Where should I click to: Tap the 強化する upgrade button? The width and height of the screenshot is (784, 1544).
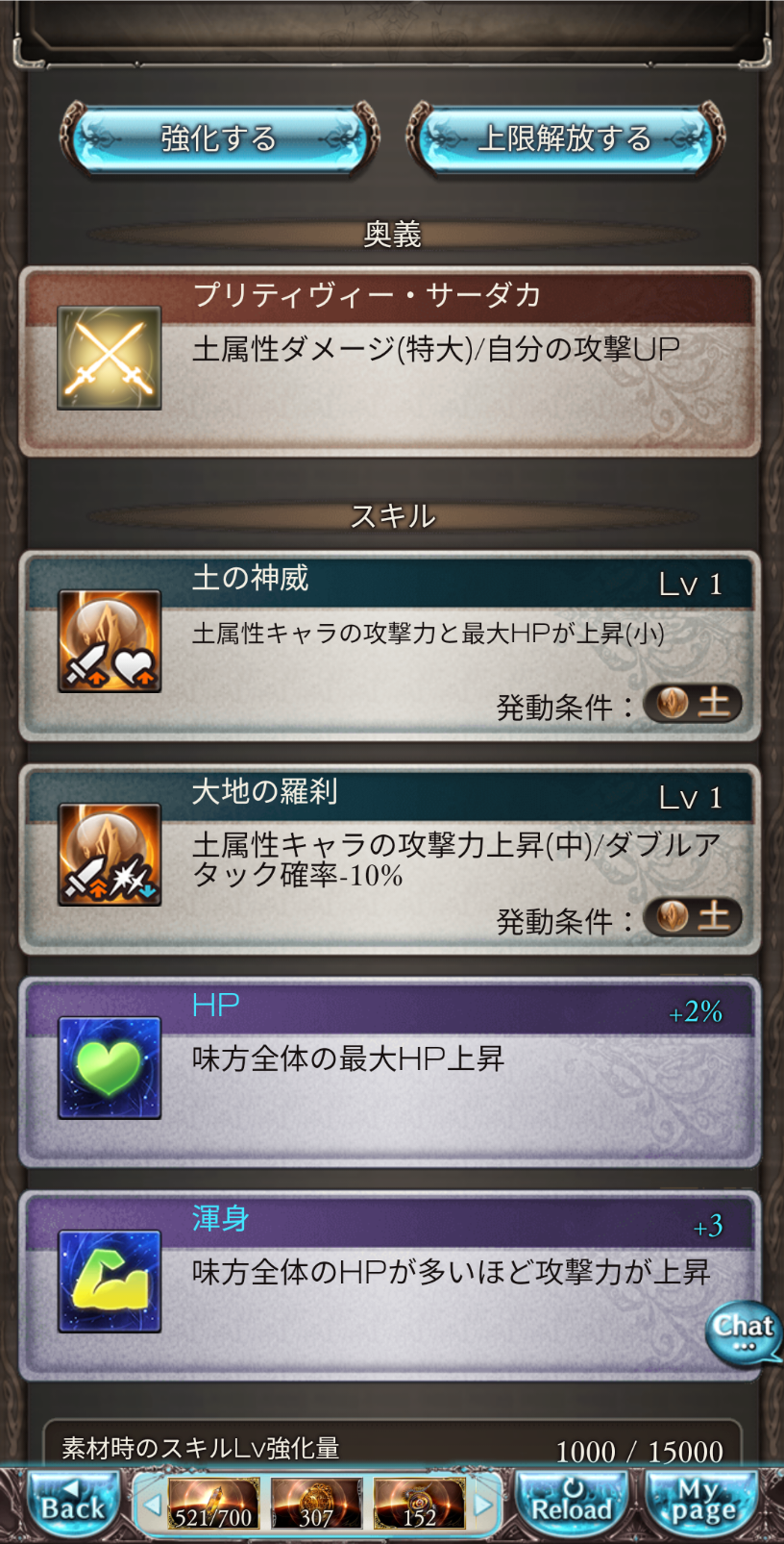pos(219,139)
